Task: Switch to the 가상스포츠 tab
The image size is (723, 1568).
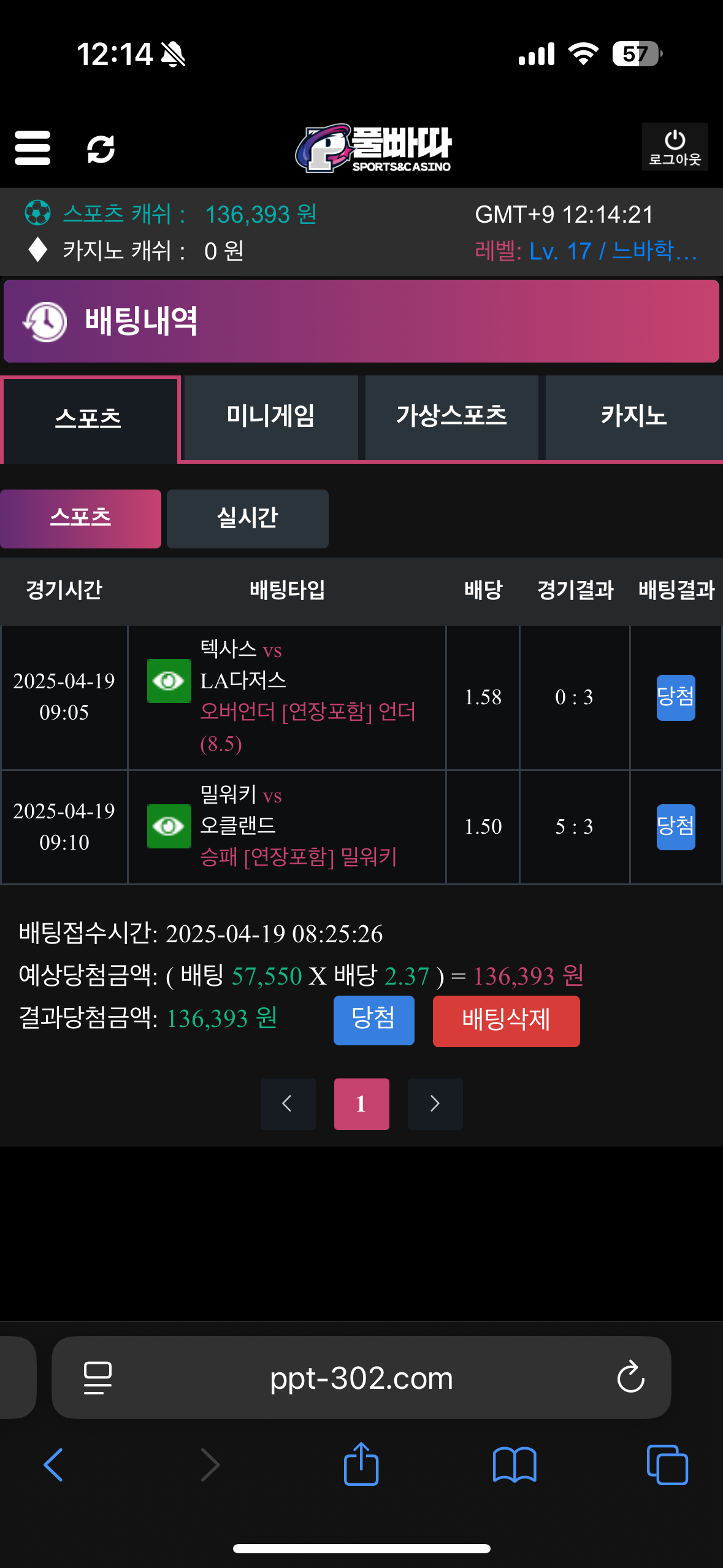Action: coord(451,417)
